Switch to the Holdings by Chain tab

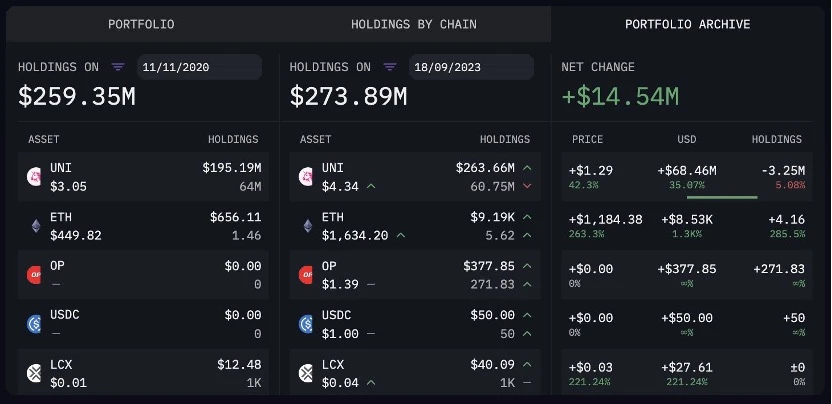413,24
